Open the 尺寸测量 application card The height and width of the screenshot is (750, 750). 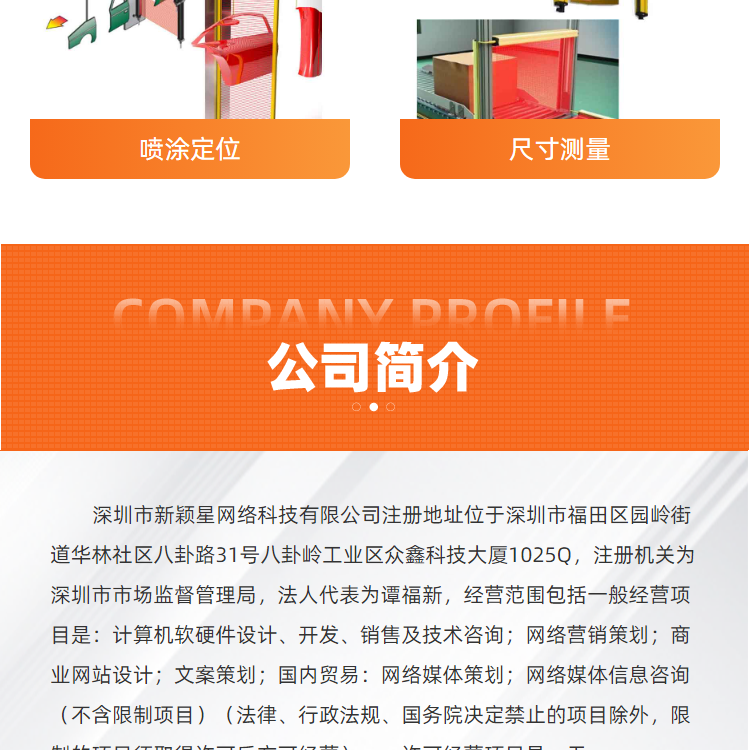tap(560, 148)
